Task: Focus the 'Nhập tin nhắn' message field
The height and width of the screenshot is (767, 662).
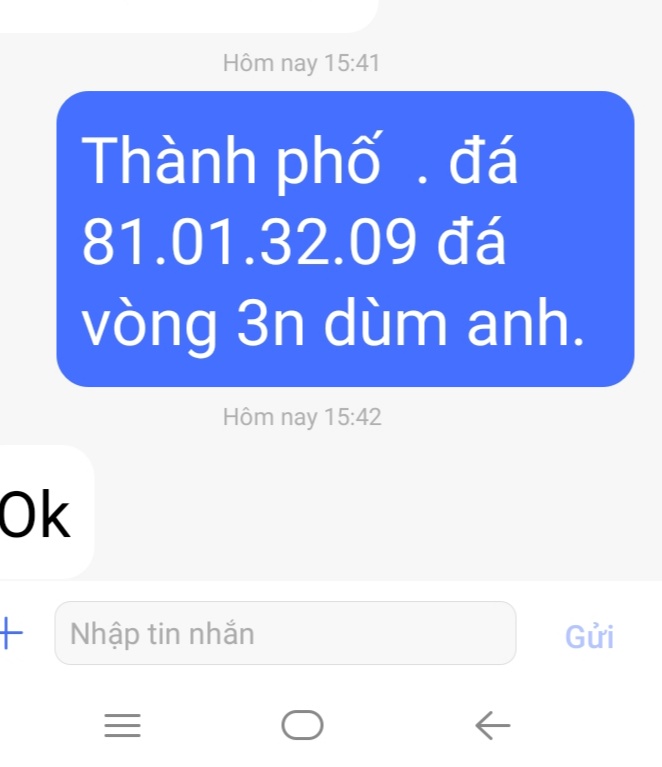Action: click(285, 633)
